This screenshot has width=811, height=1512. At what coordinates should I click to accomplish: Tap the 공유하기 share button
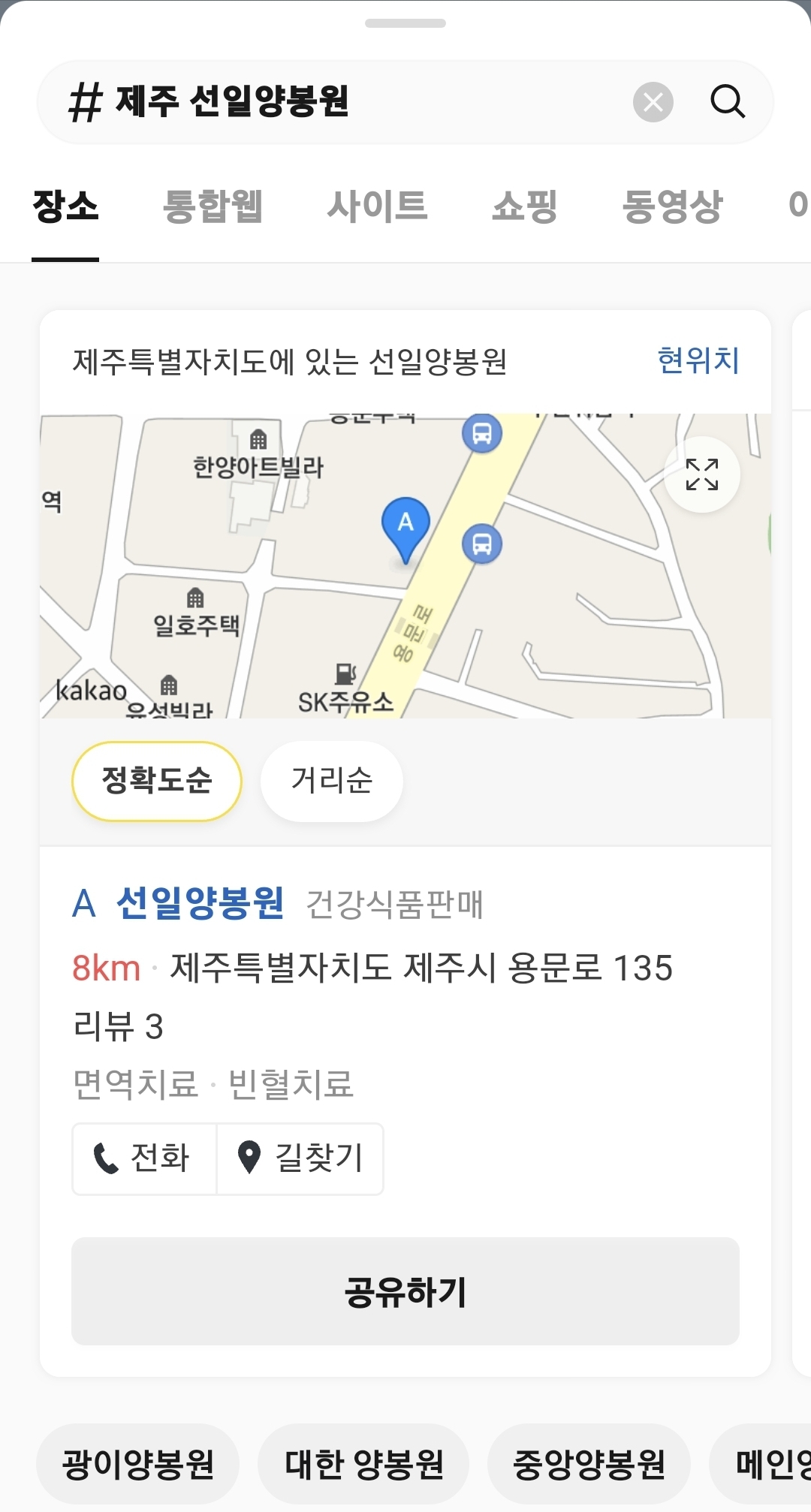[x=405, y=1291]
